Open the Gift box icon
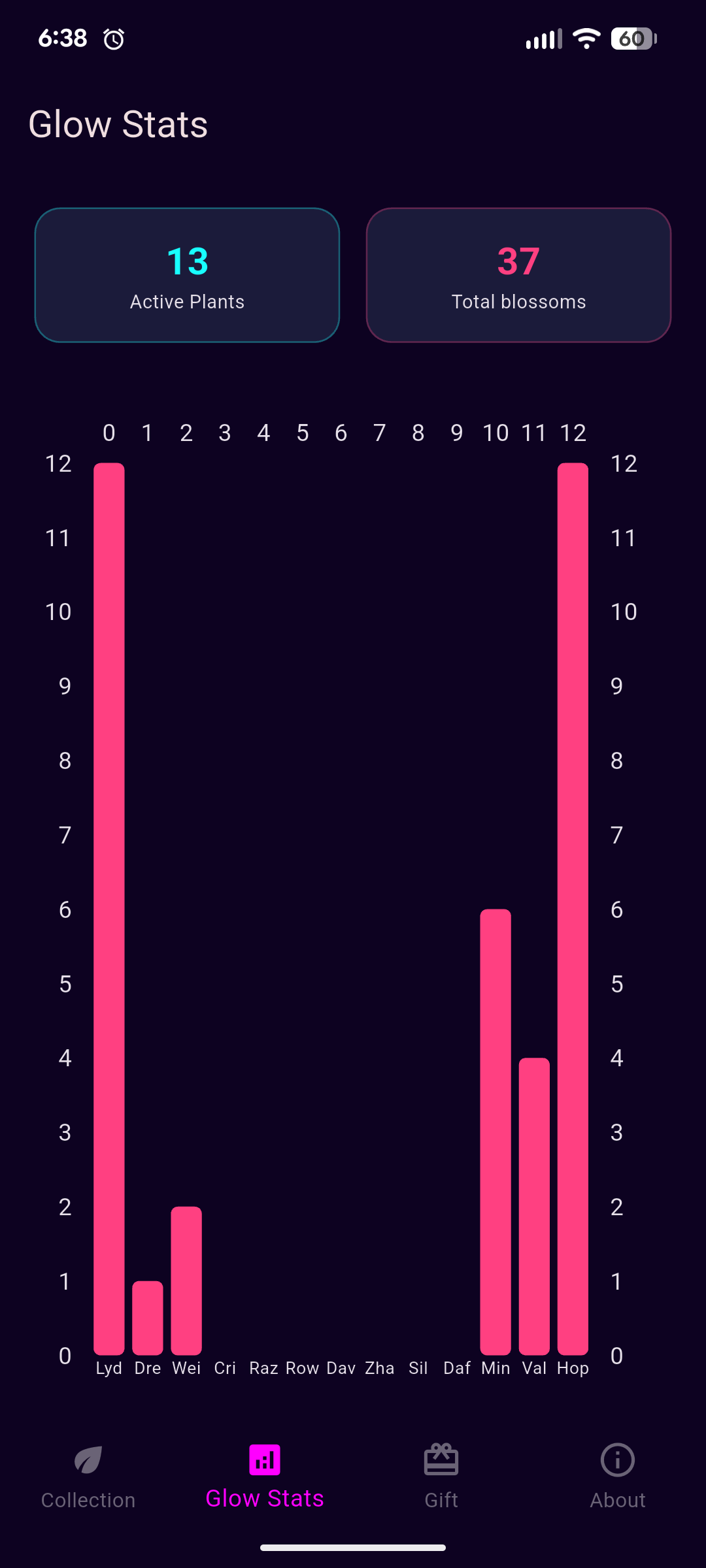 click(441, 1459)
